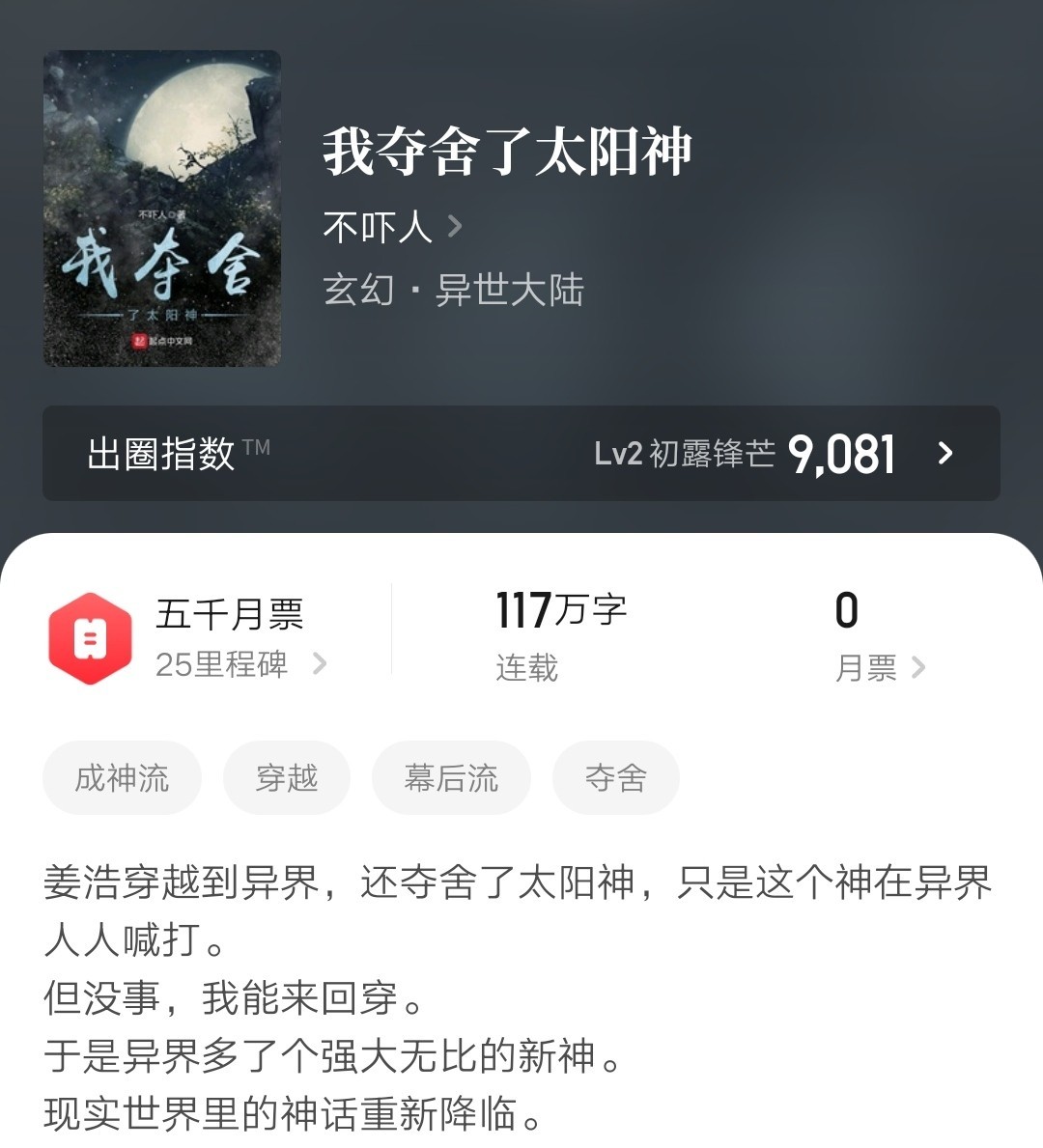This screenshot has height=1148, width=1043.
Task: Open the 玄幻·异世大陆 category
Action: coord(453,290)
